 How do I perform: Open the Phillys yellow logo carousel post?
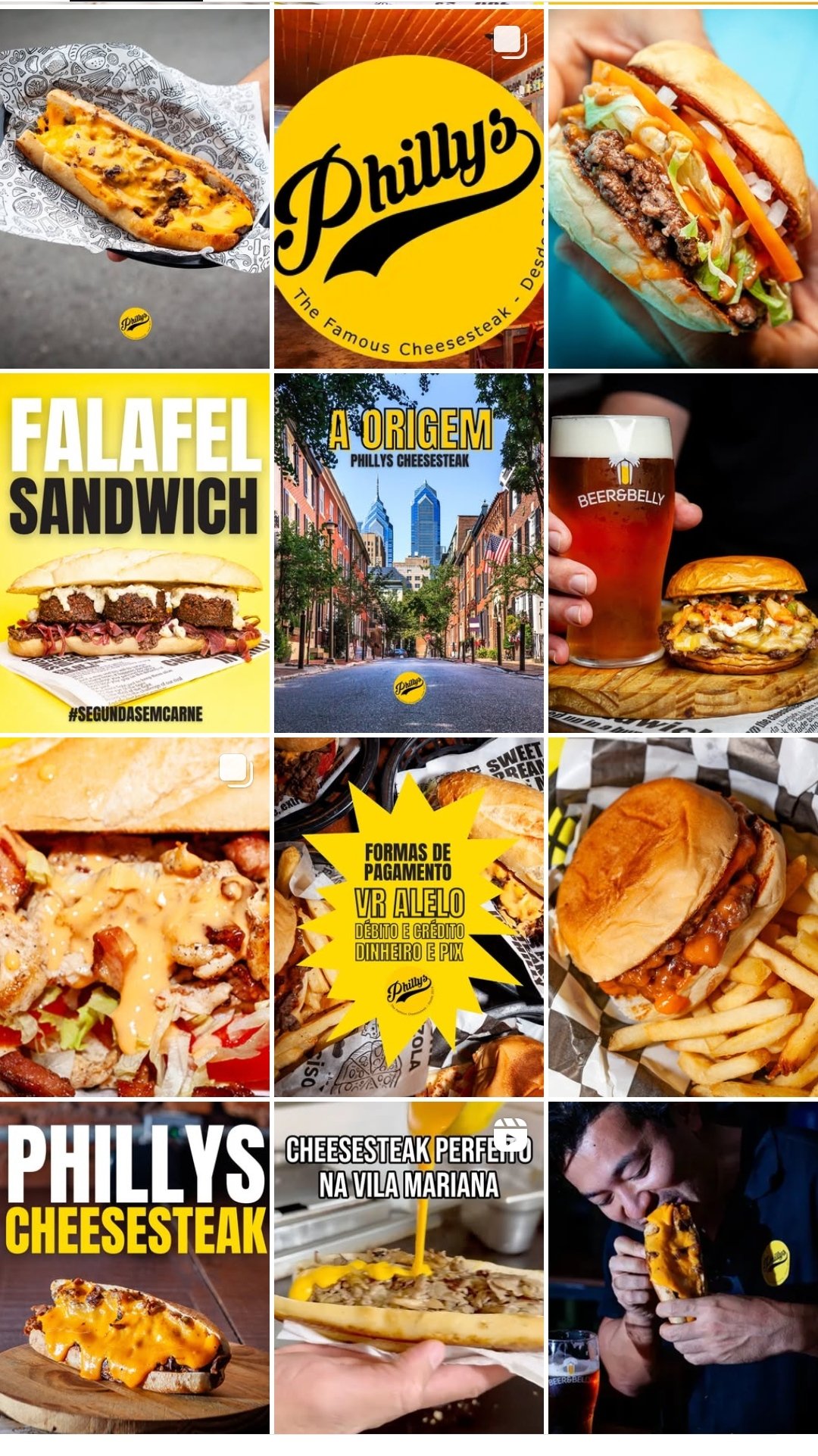coord(409,188)
